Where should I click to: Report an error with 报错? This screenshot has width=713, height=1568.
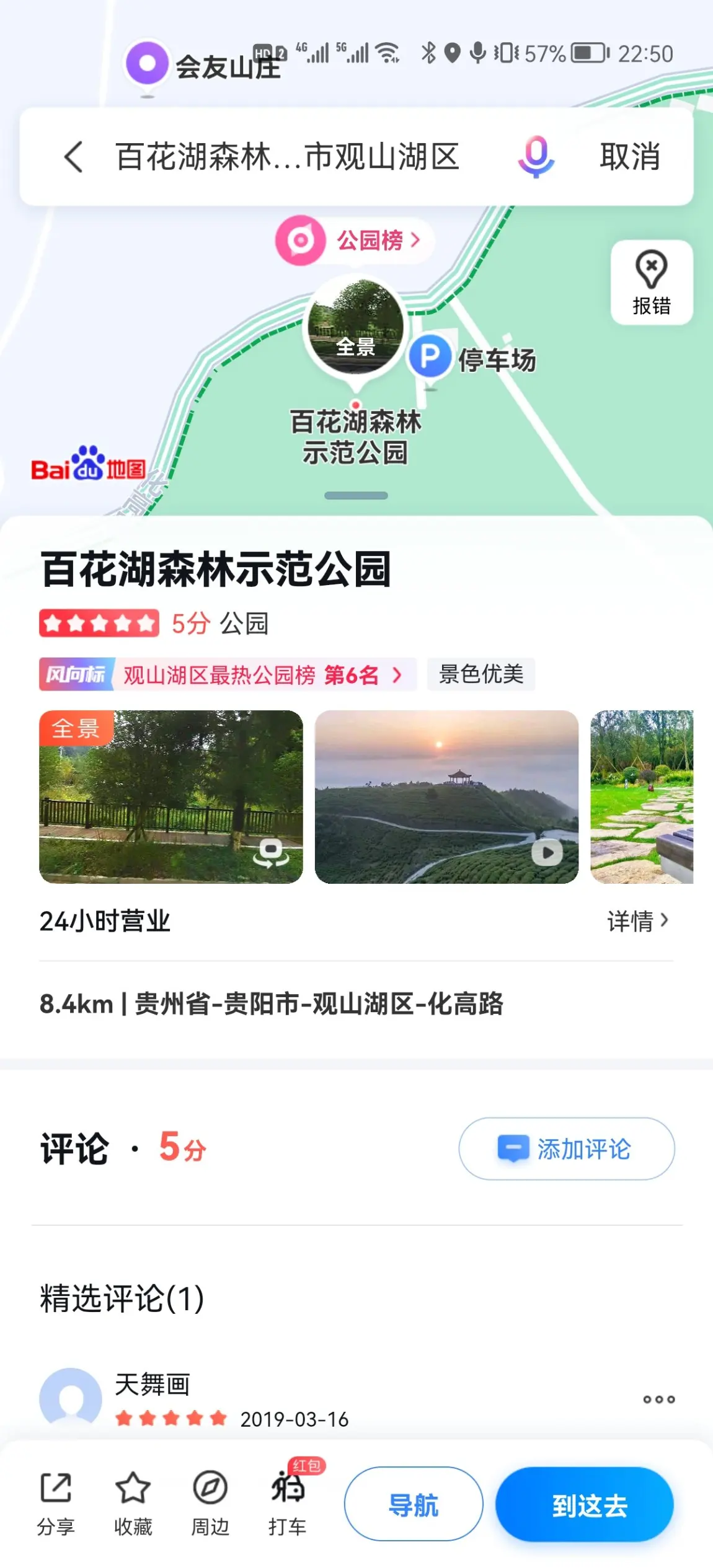(x=651, y=283)
